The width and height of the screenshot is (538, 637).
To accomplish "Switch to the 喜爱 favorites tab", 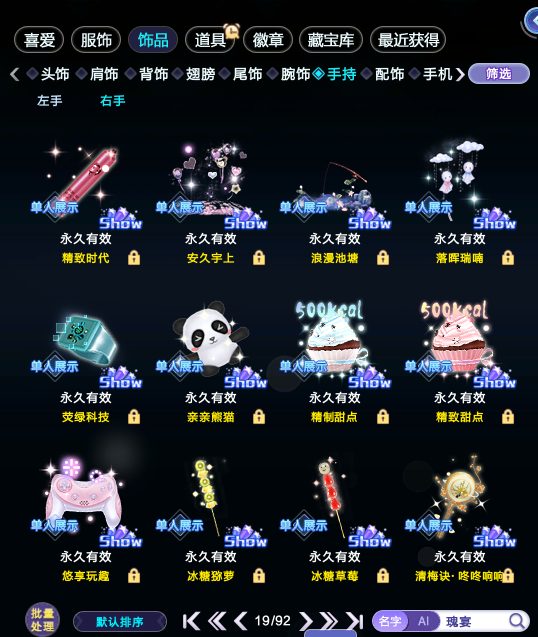I will (39, 40).
